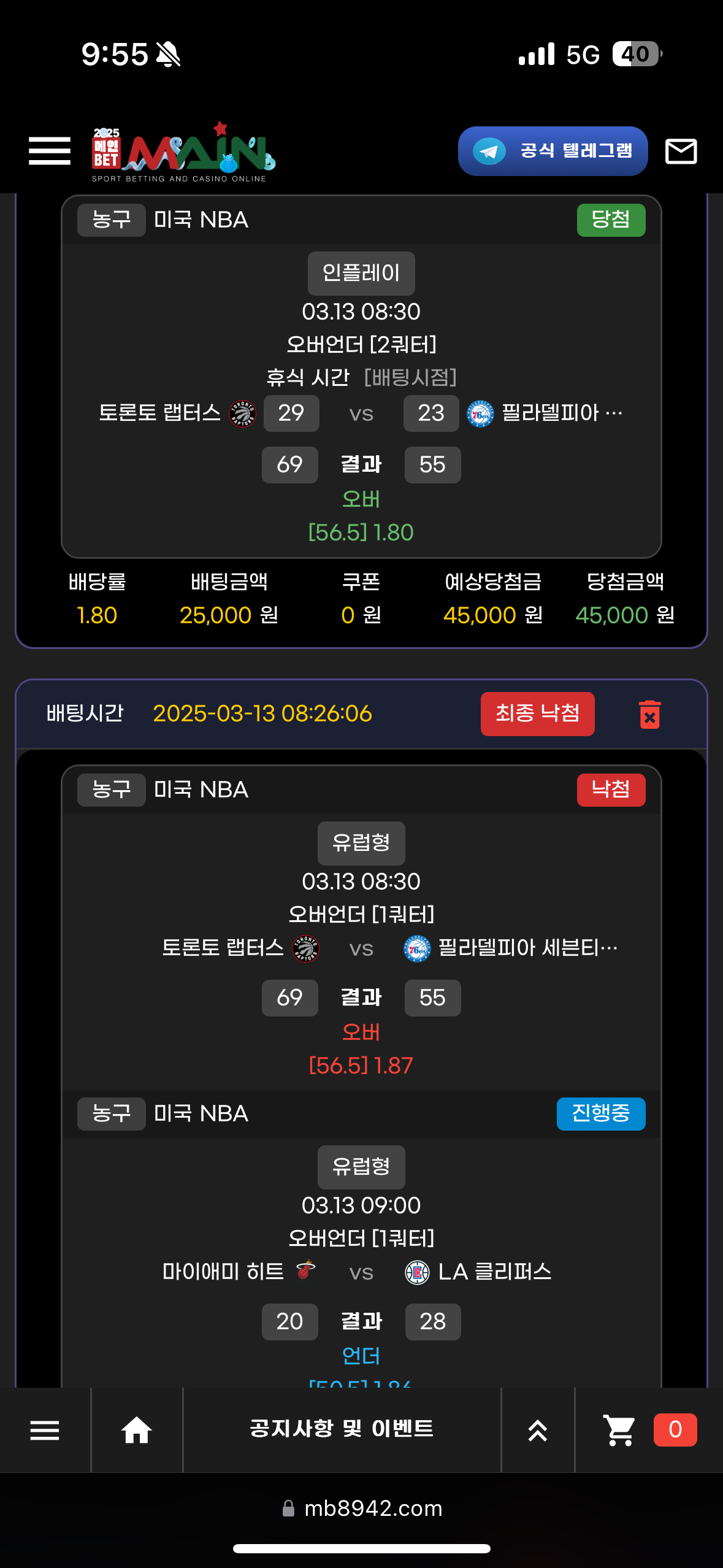
Task: Open the official Telegram channel button
Action: (x=553, y=151)
